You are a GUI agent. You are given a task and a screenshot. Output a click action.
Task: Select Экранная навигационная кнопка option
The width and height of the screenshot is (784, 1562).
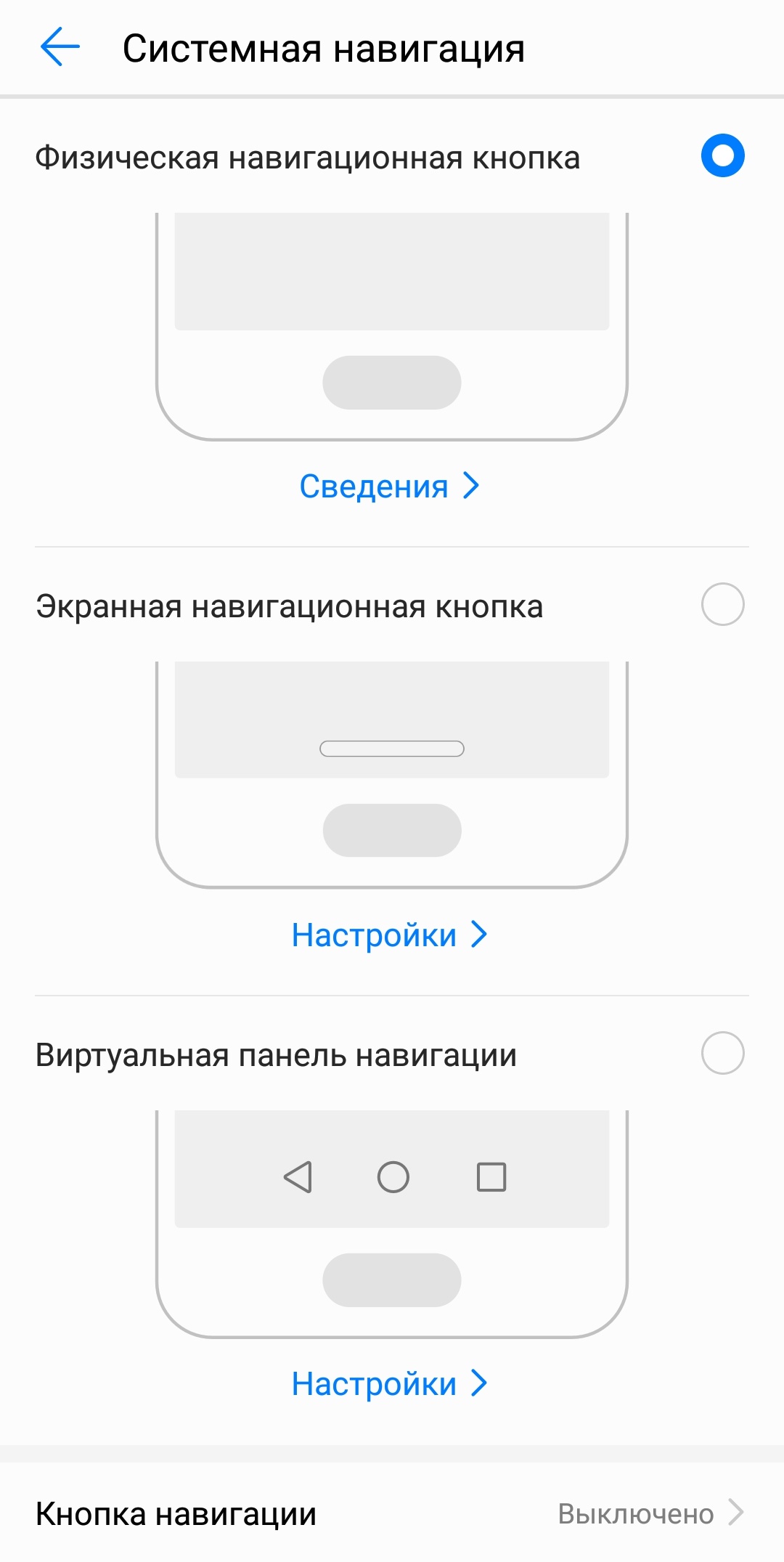pos(722,604)
